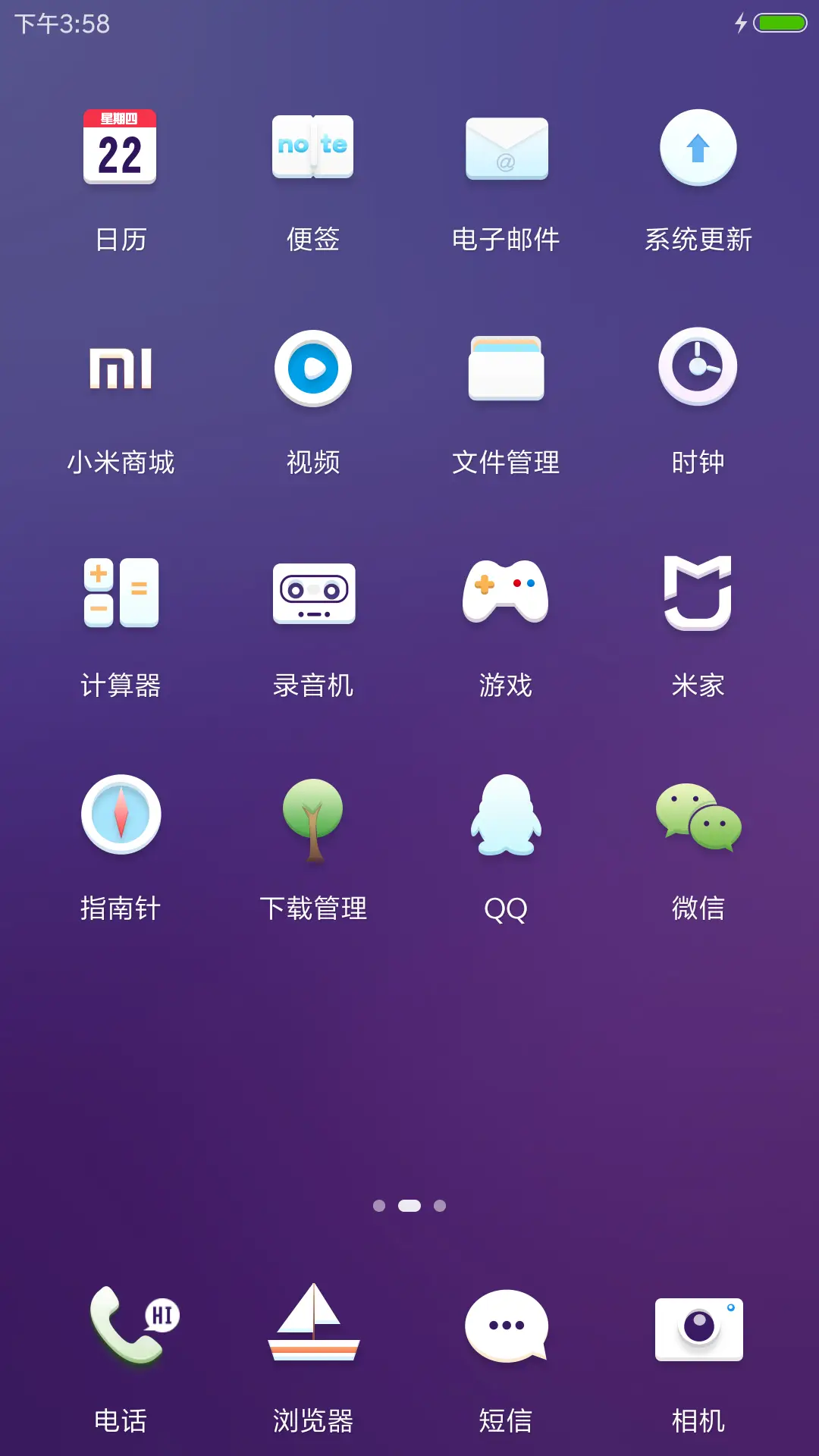Launch the Calculator

tap(120, 594)
